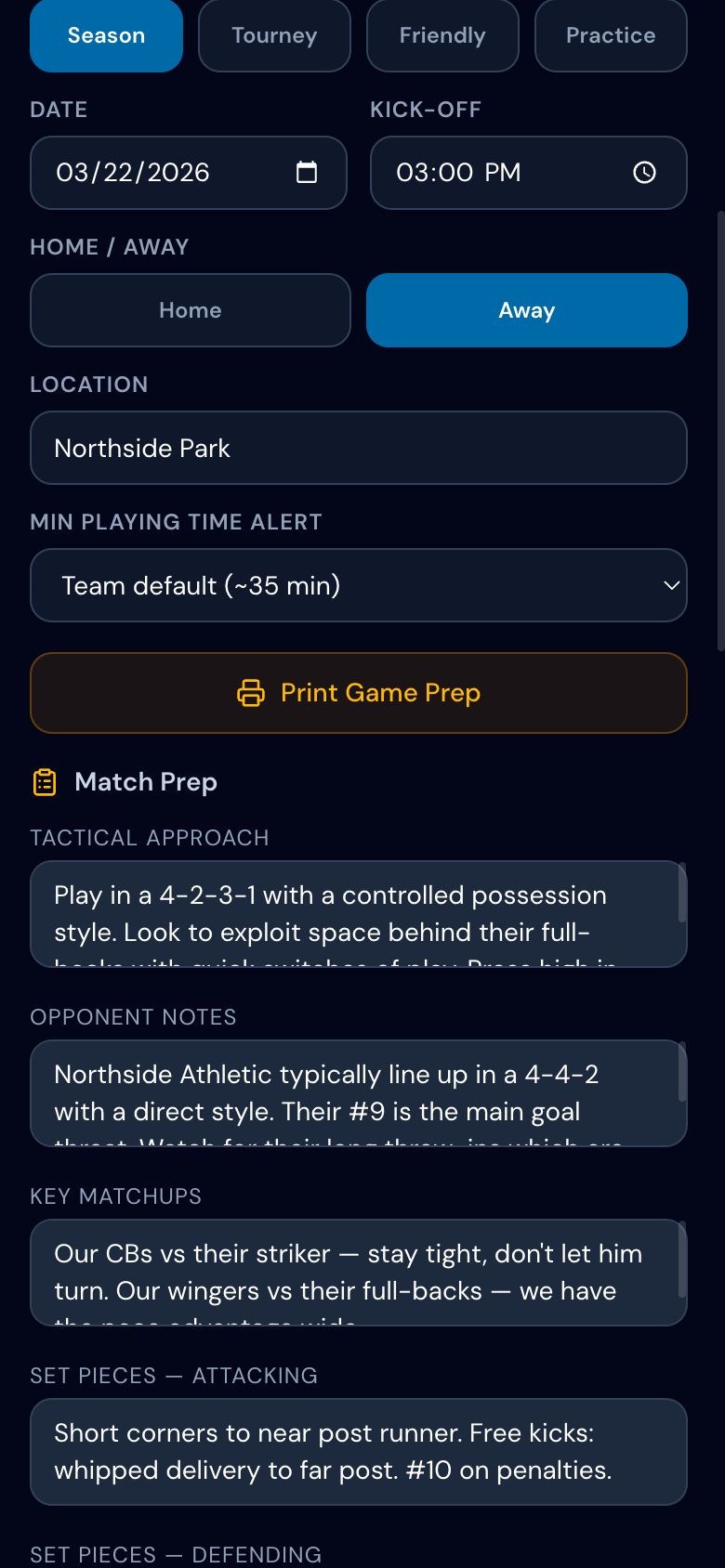The width and height of the screenshot is (725, 1568).
Task: Click the chevron on Team default selector
Action: pyautogui.click(x=671, y=585)
